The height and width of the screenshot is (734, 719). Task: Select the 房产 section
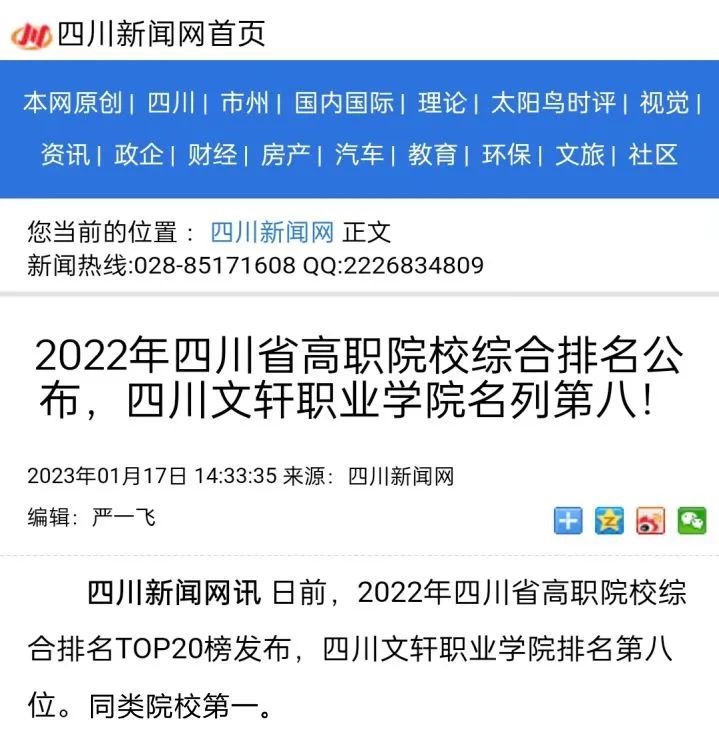(285, 154)
